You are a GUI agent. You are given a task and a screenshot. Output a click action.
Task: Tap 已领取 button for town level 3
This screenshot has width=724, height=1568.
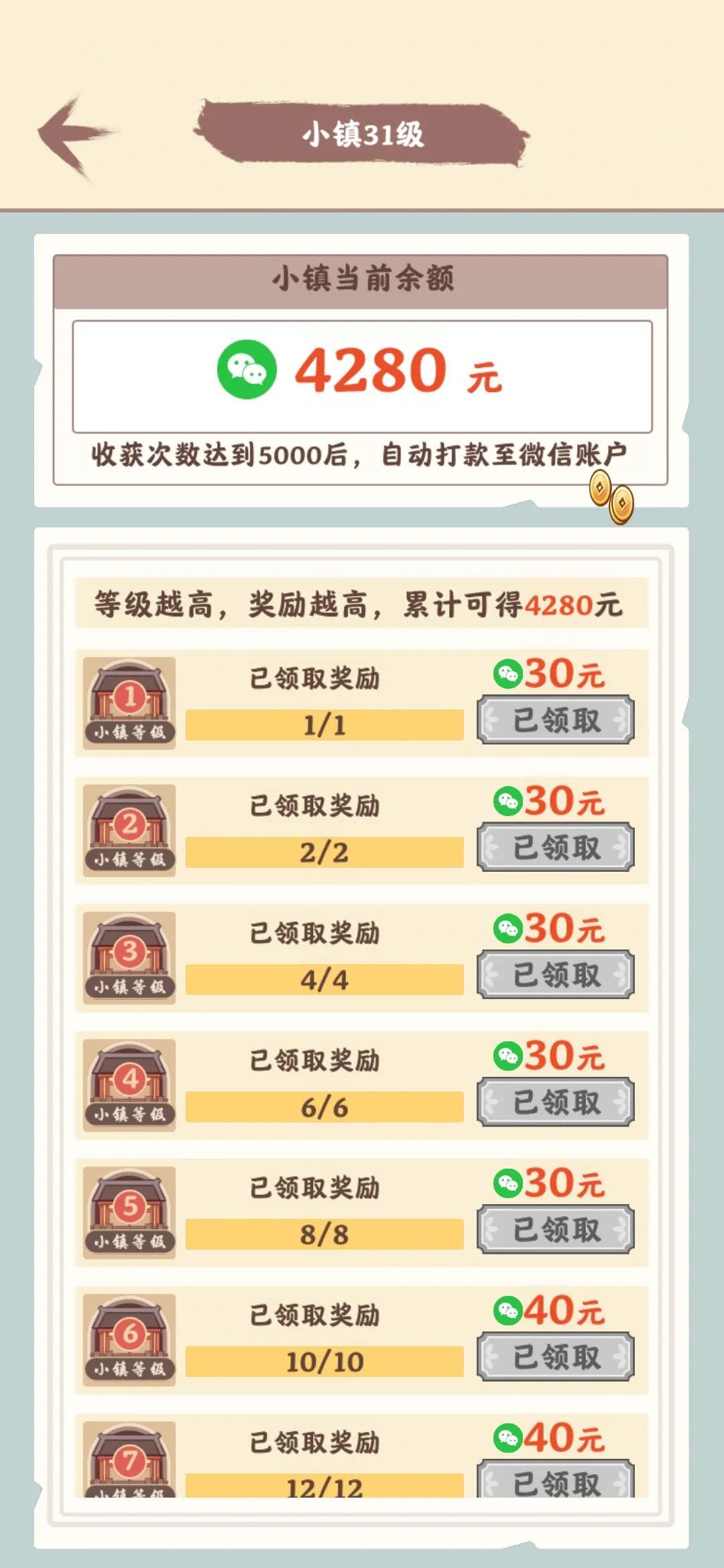(x=556, y=975)
